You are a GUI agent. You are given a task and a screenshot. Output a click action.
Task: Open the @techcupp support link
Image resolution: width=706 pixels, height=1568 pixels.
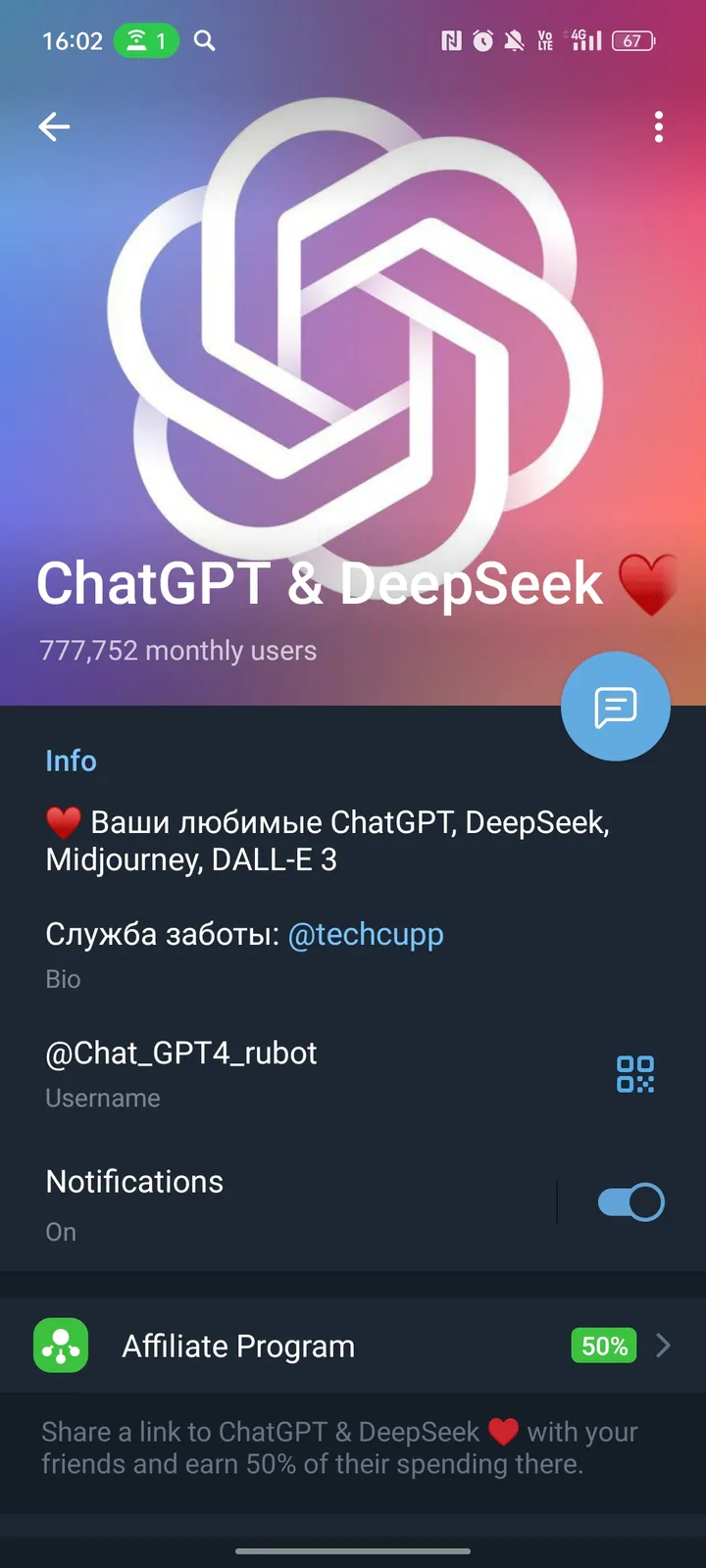tap(367, 934)
